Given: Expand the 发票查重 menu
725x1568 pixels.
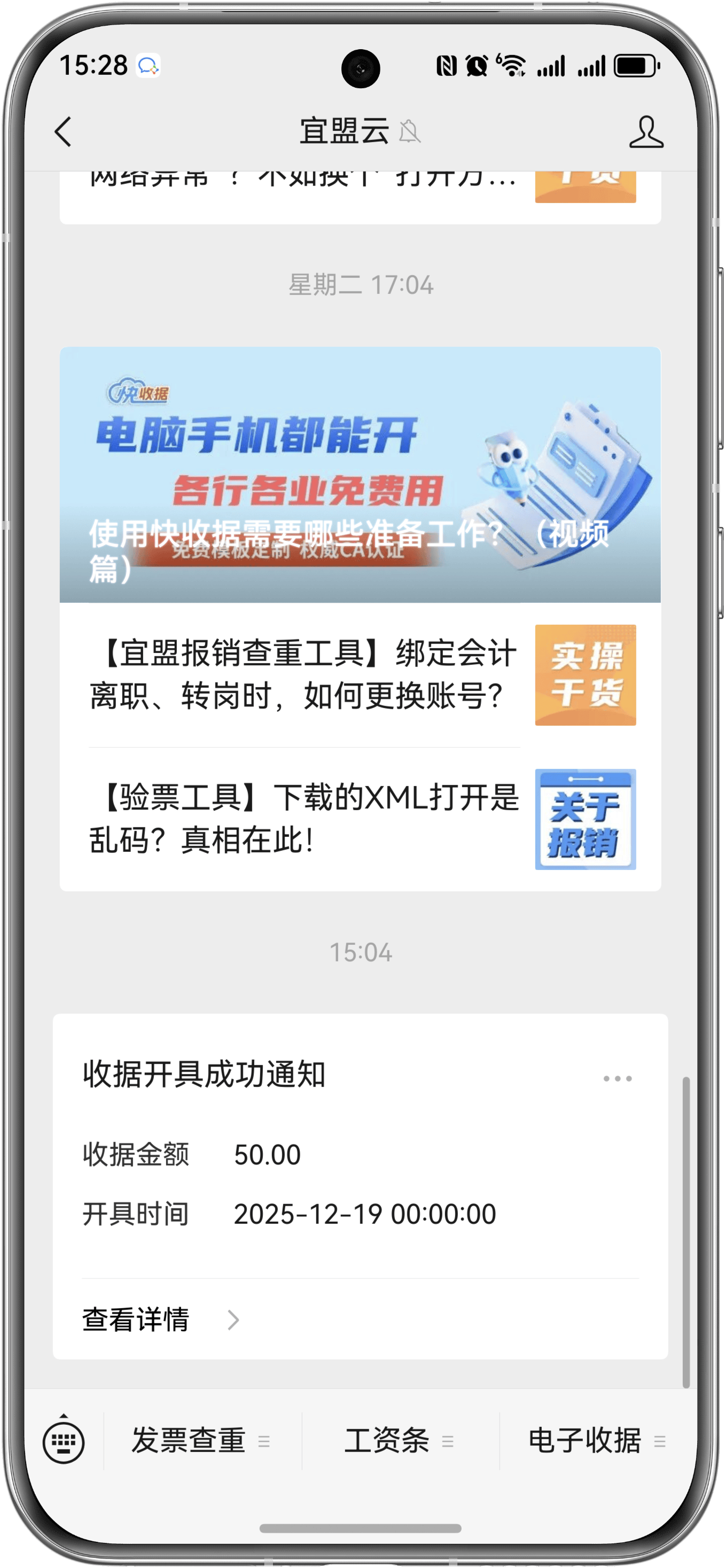Looking at the screenshot, I should [x=201, y=1441].
